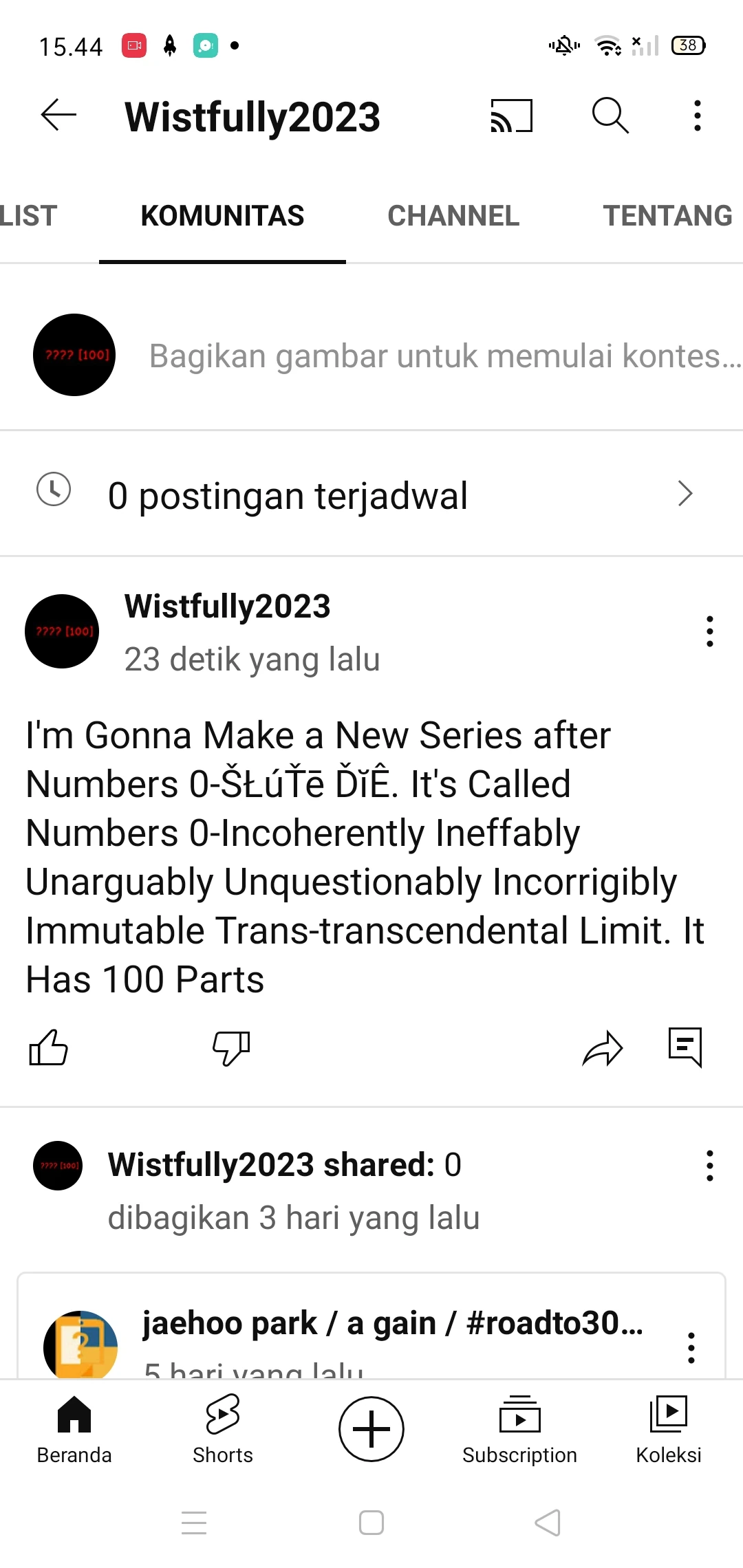Switch to the TENTANG tab
This screenshot has width=743, height=1568.
point(667,216)
